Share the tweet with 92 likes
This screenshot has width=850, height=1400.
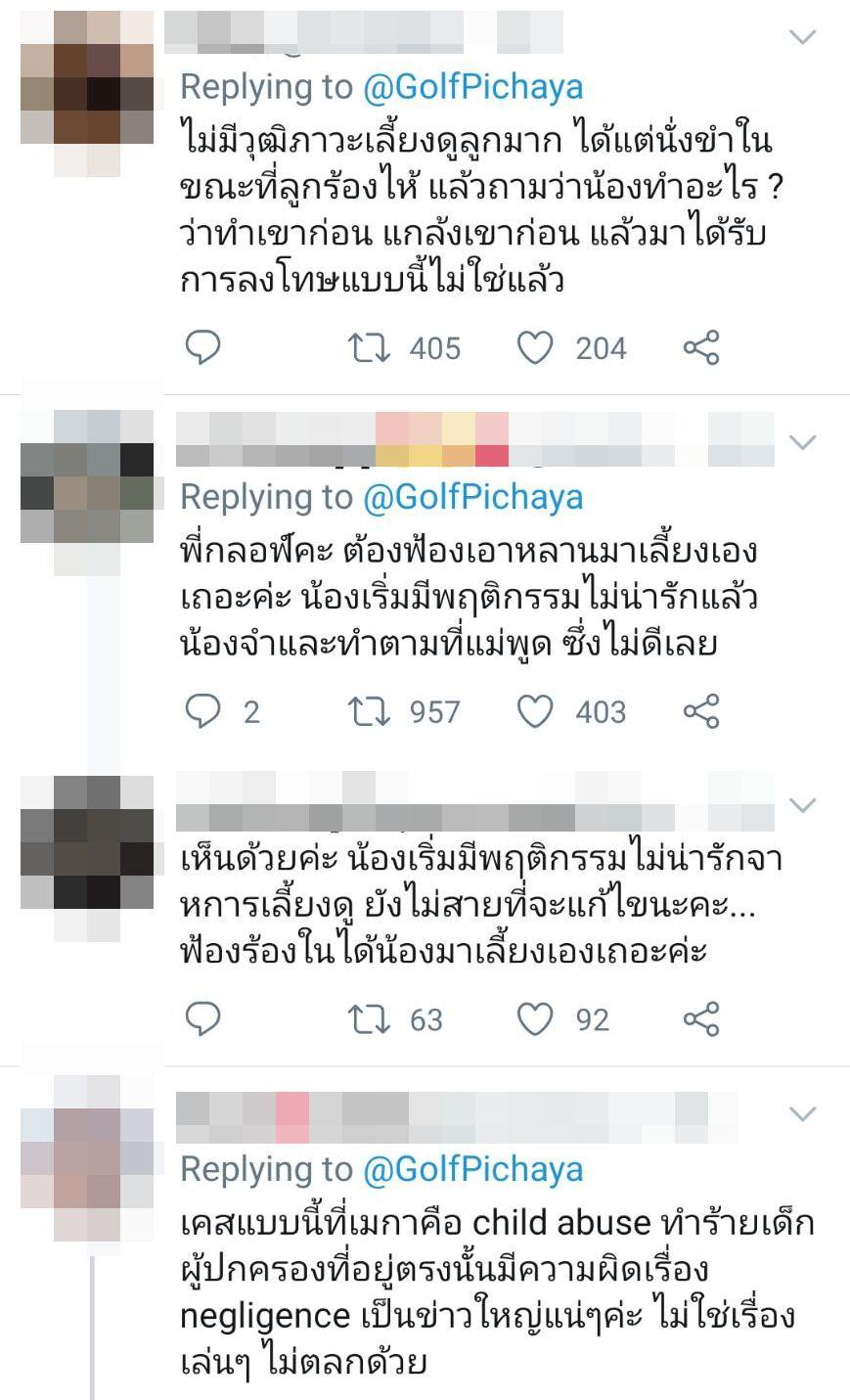(701, 1019)
